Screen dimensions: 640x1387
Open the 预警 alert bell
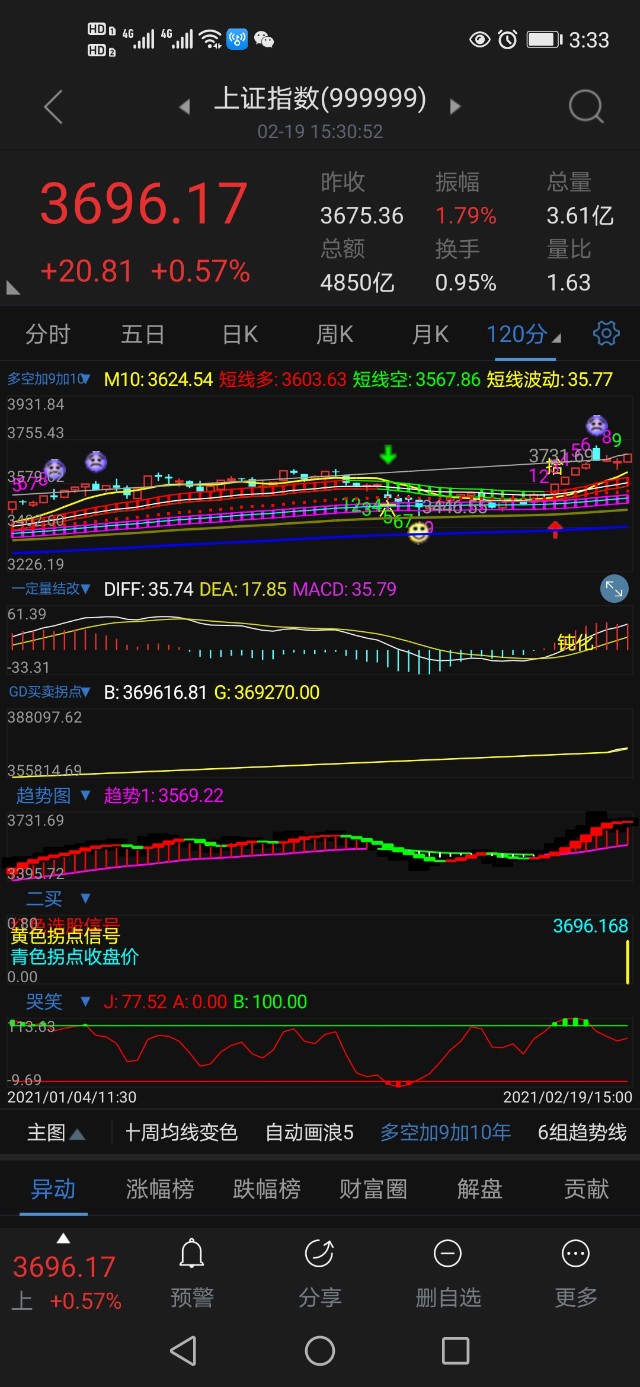[x=192, y=1271]
